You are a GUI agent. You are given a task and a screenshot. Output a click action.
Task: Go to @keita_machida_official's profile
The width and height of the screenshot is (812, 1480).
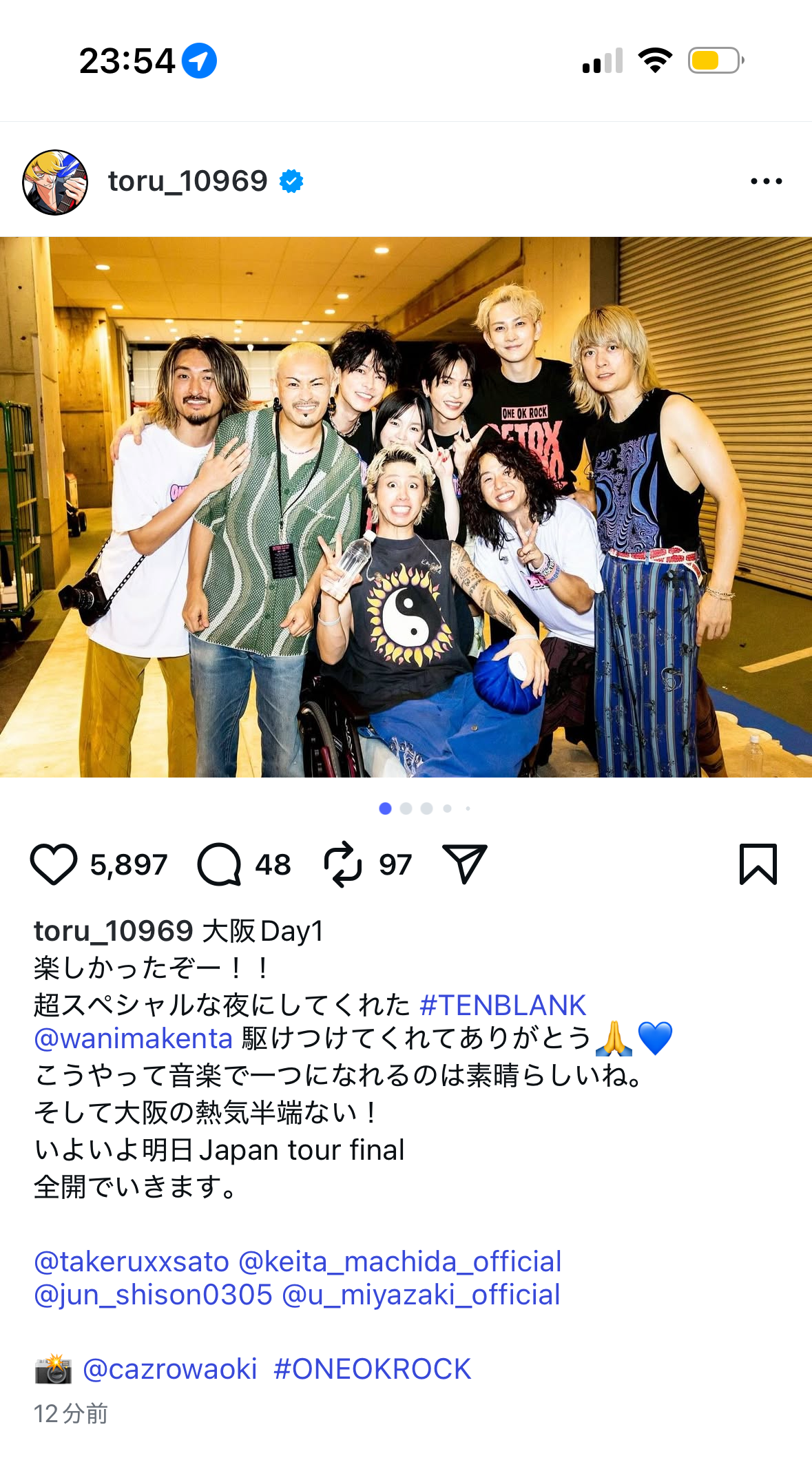pyautogui.click(x=399, y=1262)
